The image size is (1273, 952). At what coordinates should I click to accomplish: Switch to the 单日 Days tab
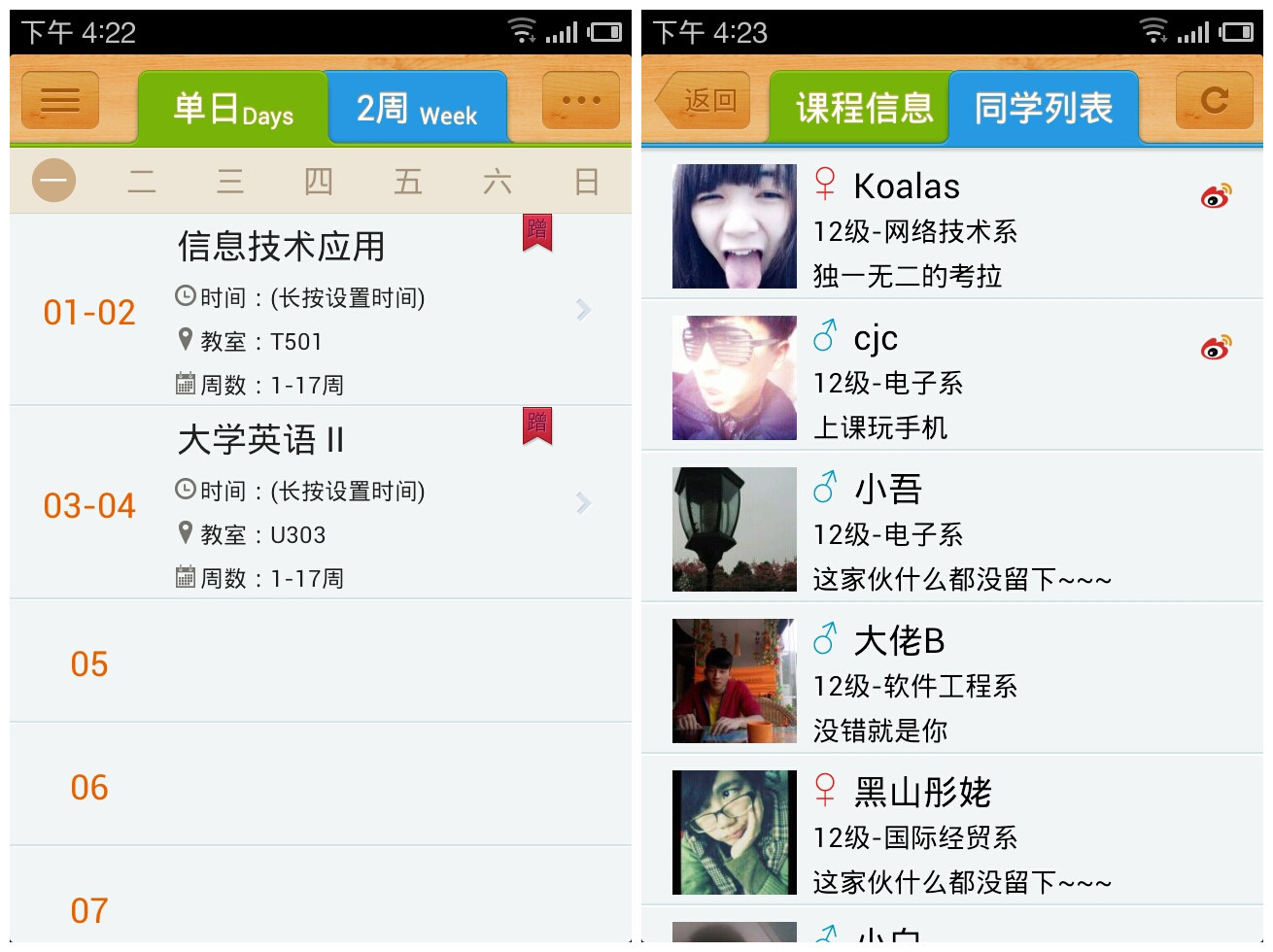tap(232, 108)
